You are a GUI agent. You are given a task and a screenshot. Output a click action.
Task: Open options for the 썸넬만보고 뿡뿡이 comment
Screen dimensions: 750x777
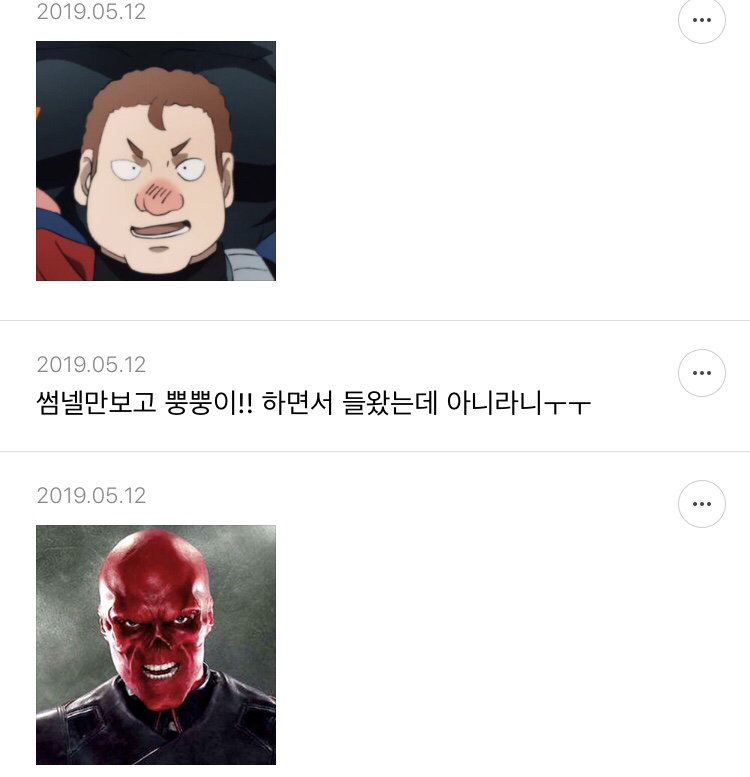click(x=701, y=373)
